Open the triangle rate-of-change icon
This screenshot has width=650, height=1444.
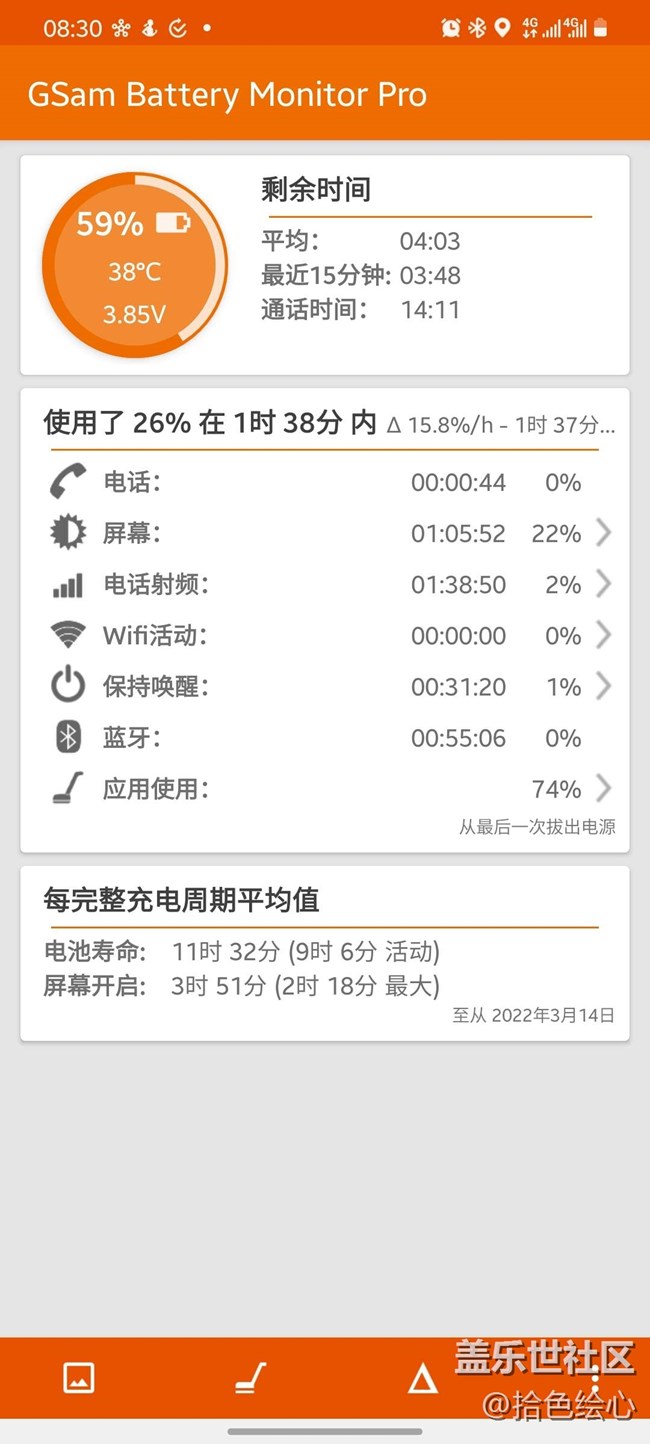coord(422,1379)
